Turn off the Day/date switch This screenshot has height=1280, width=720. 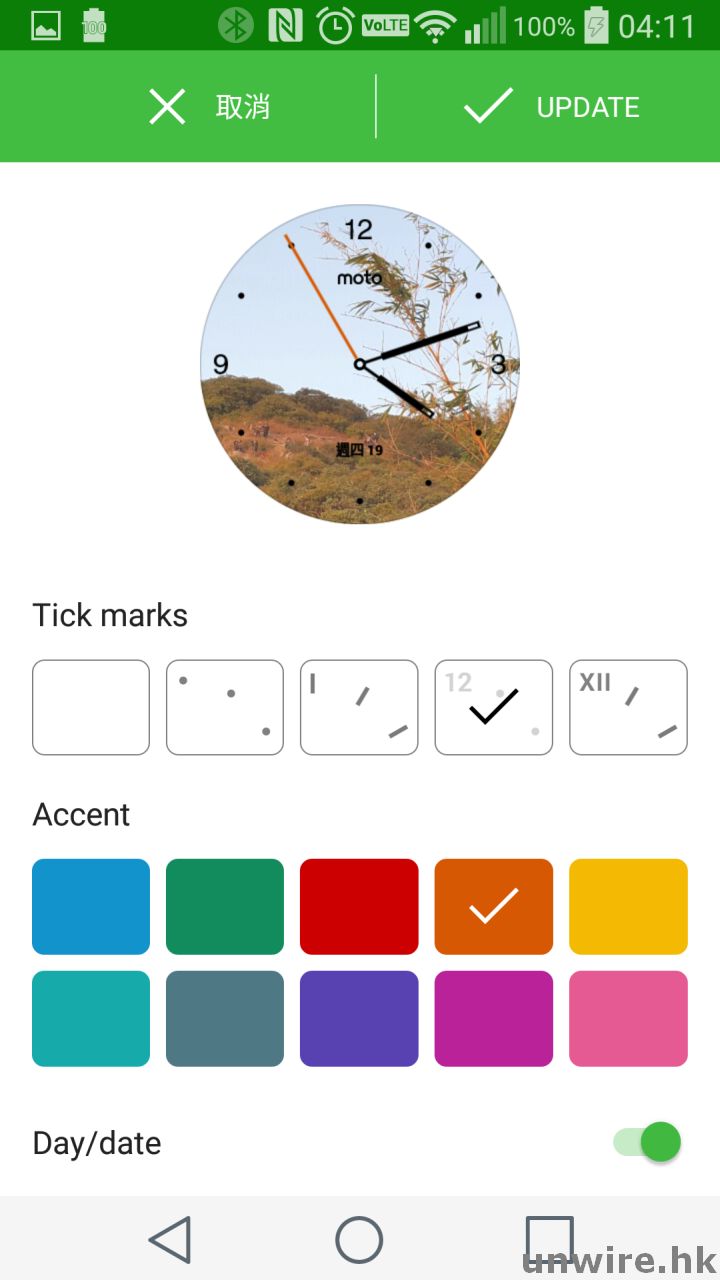click(x=648, y=1142)
